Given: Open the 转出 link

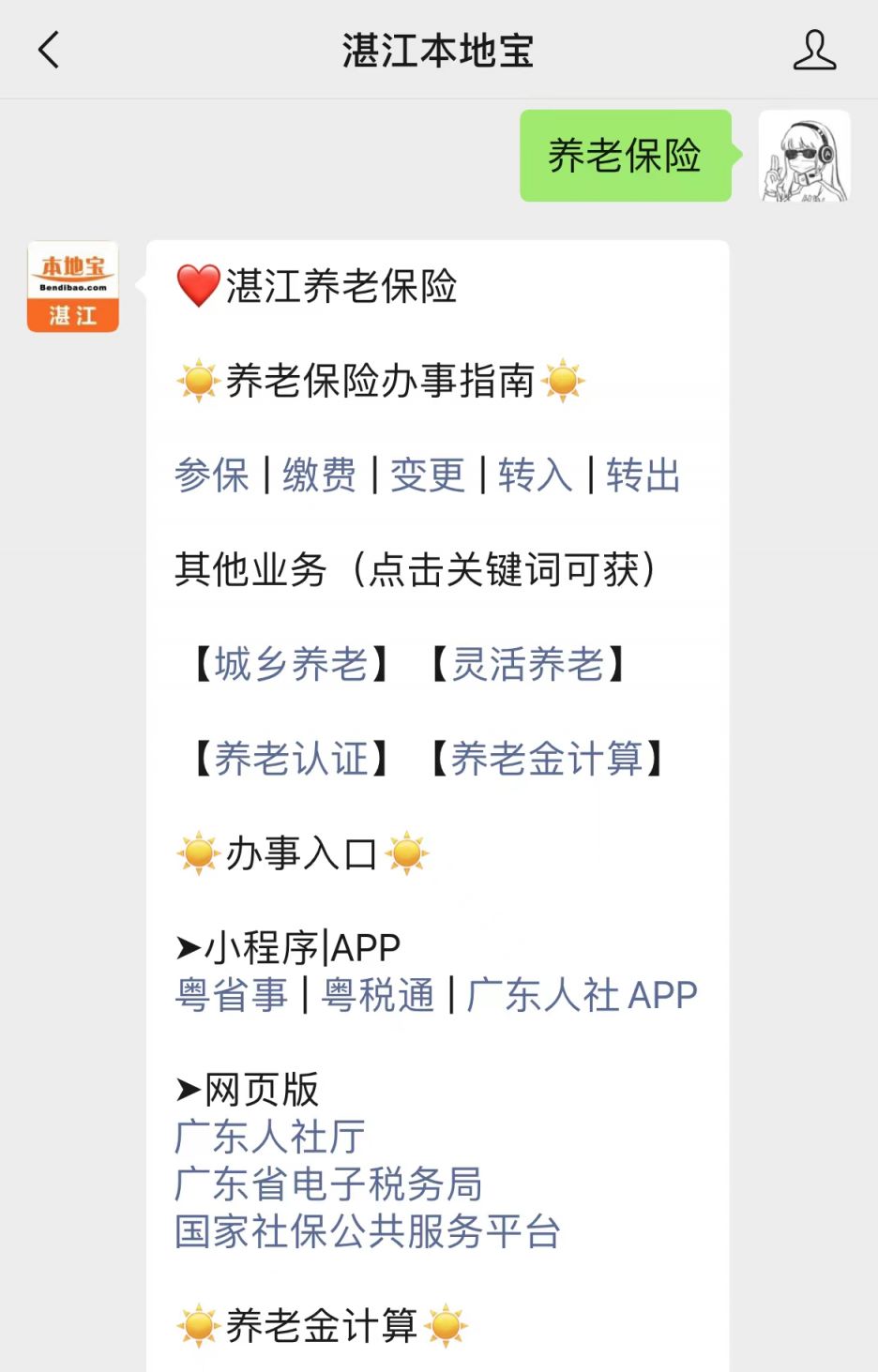Looking at the screenshot, I should pos(643,475).
